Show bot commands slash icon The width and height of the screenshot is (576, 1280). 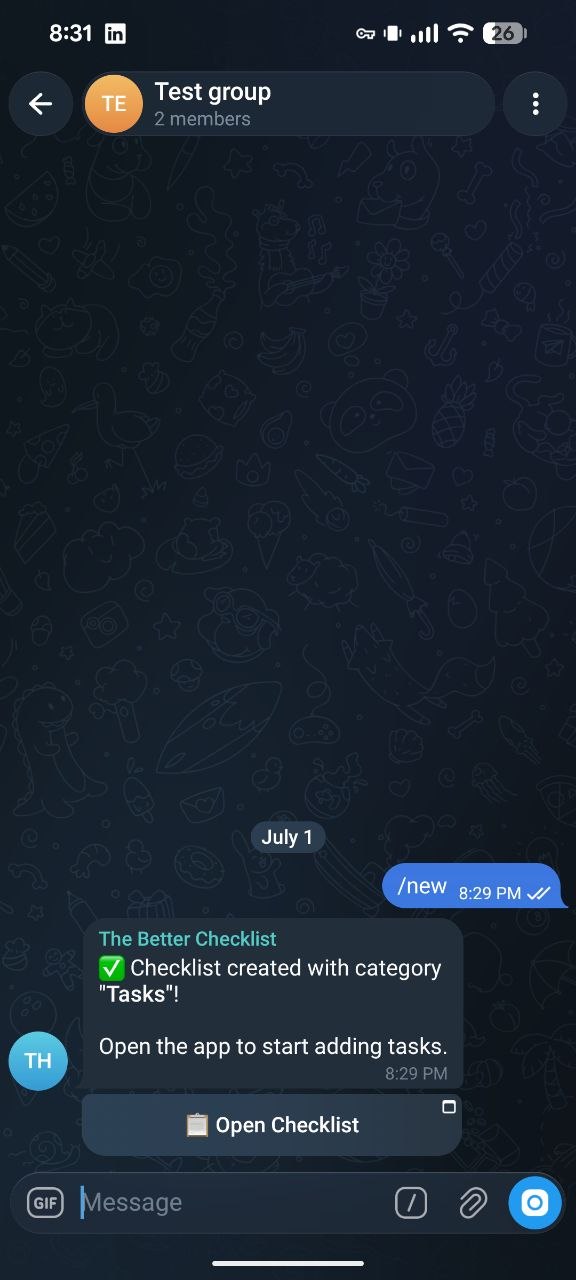pos(411,1203)
